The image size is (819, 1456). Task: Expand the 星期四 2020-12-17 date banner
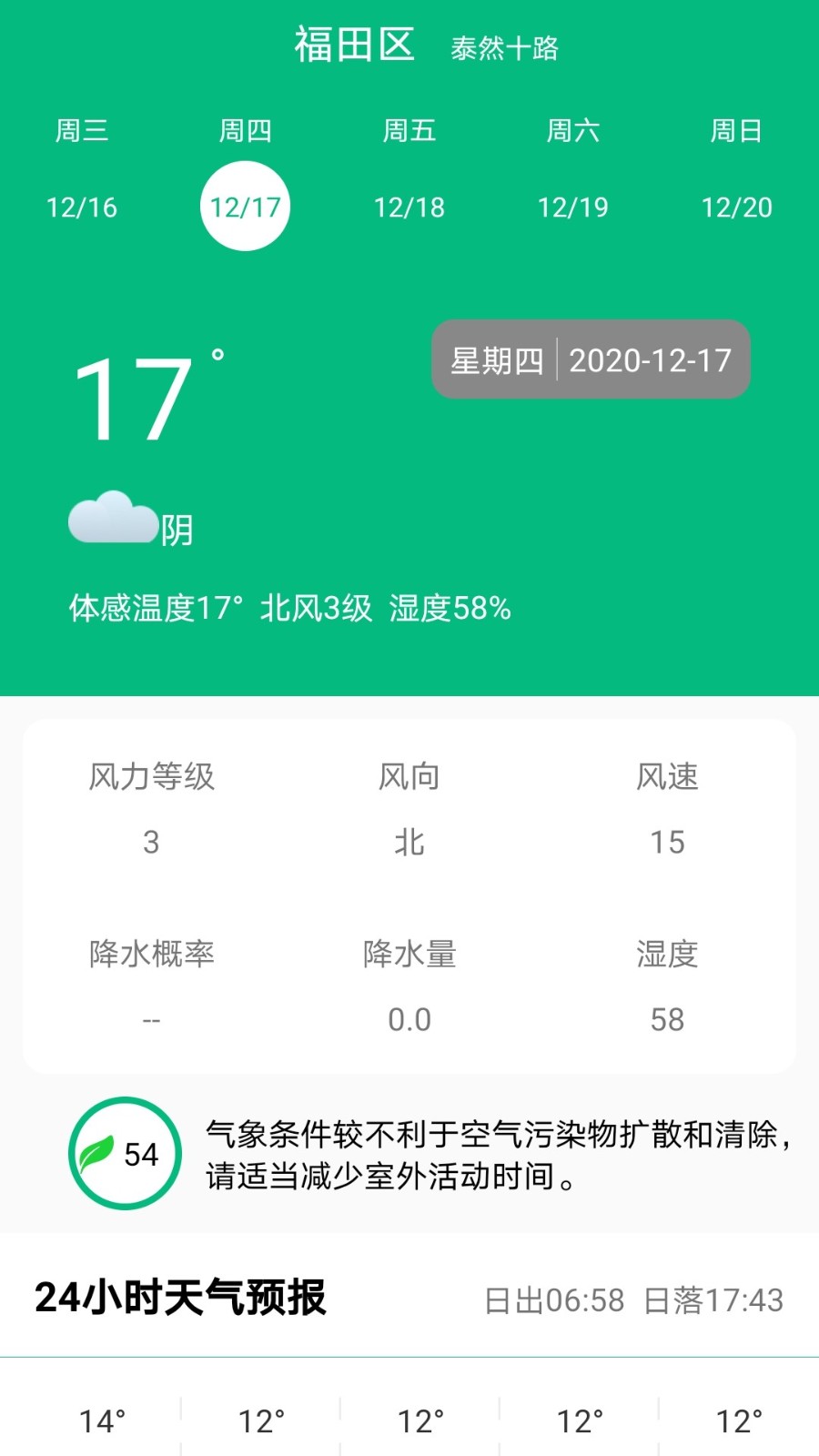[x=590, y=360]
